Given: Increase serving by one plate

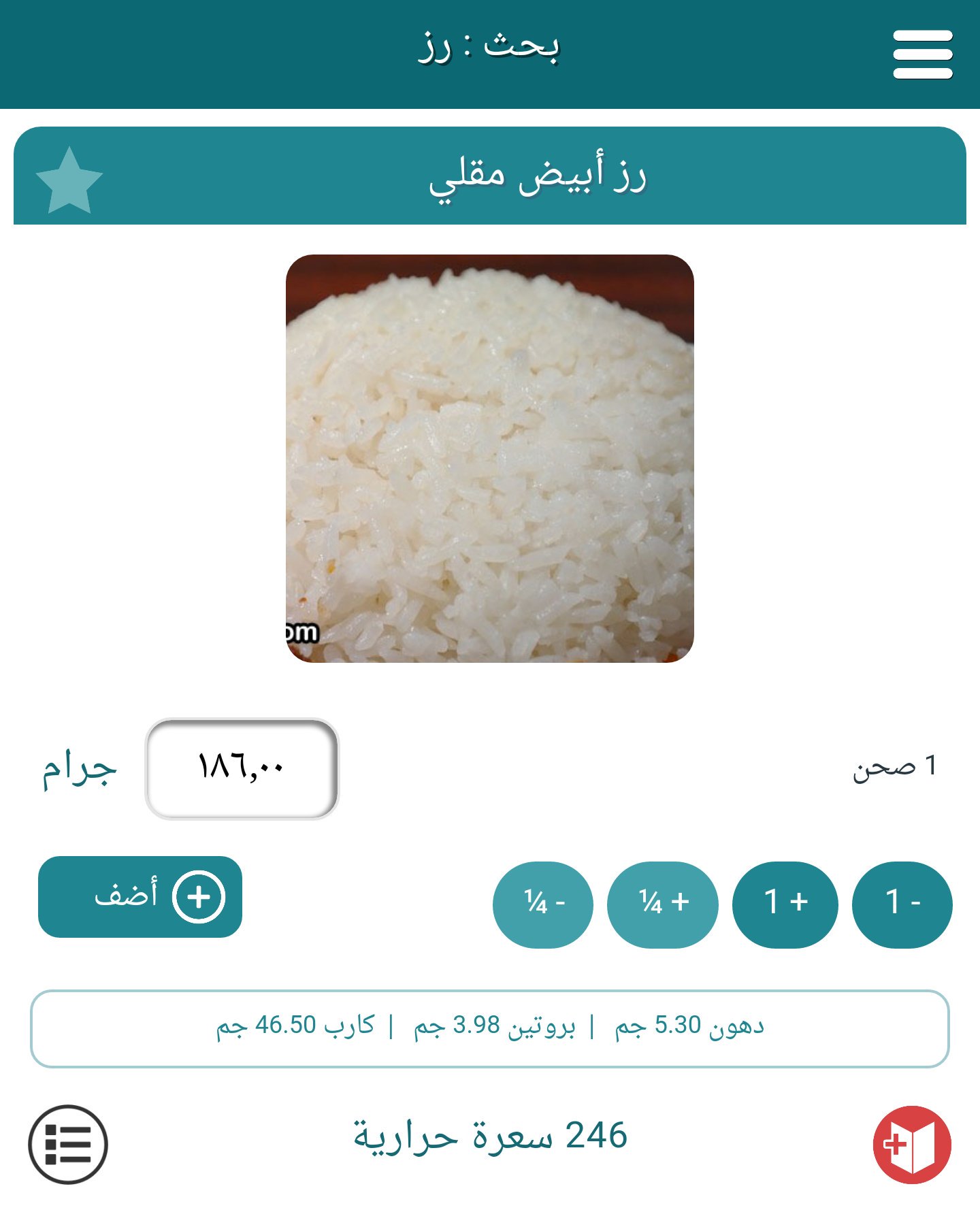Looking at the screenshot, I should click(785, 904).
